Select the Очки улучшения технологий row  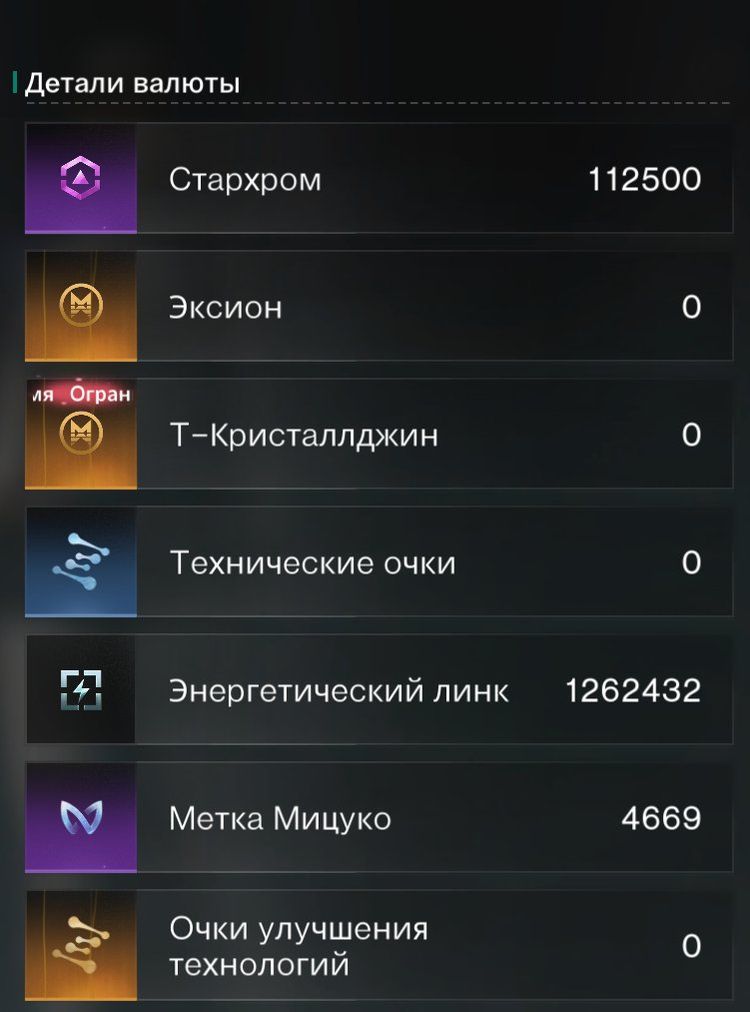[x=378, y=946]
